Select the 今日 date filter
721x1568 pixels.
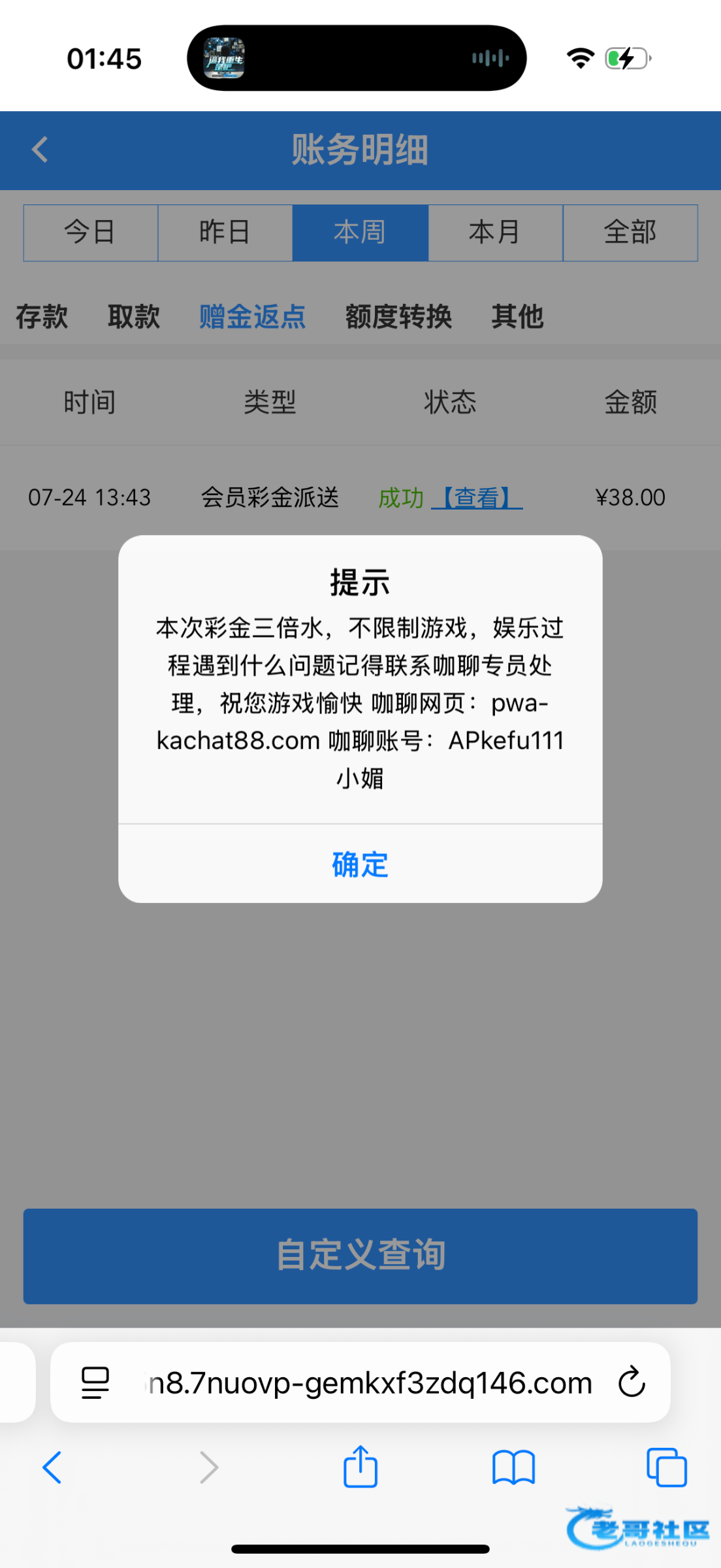tap(91, 233)
